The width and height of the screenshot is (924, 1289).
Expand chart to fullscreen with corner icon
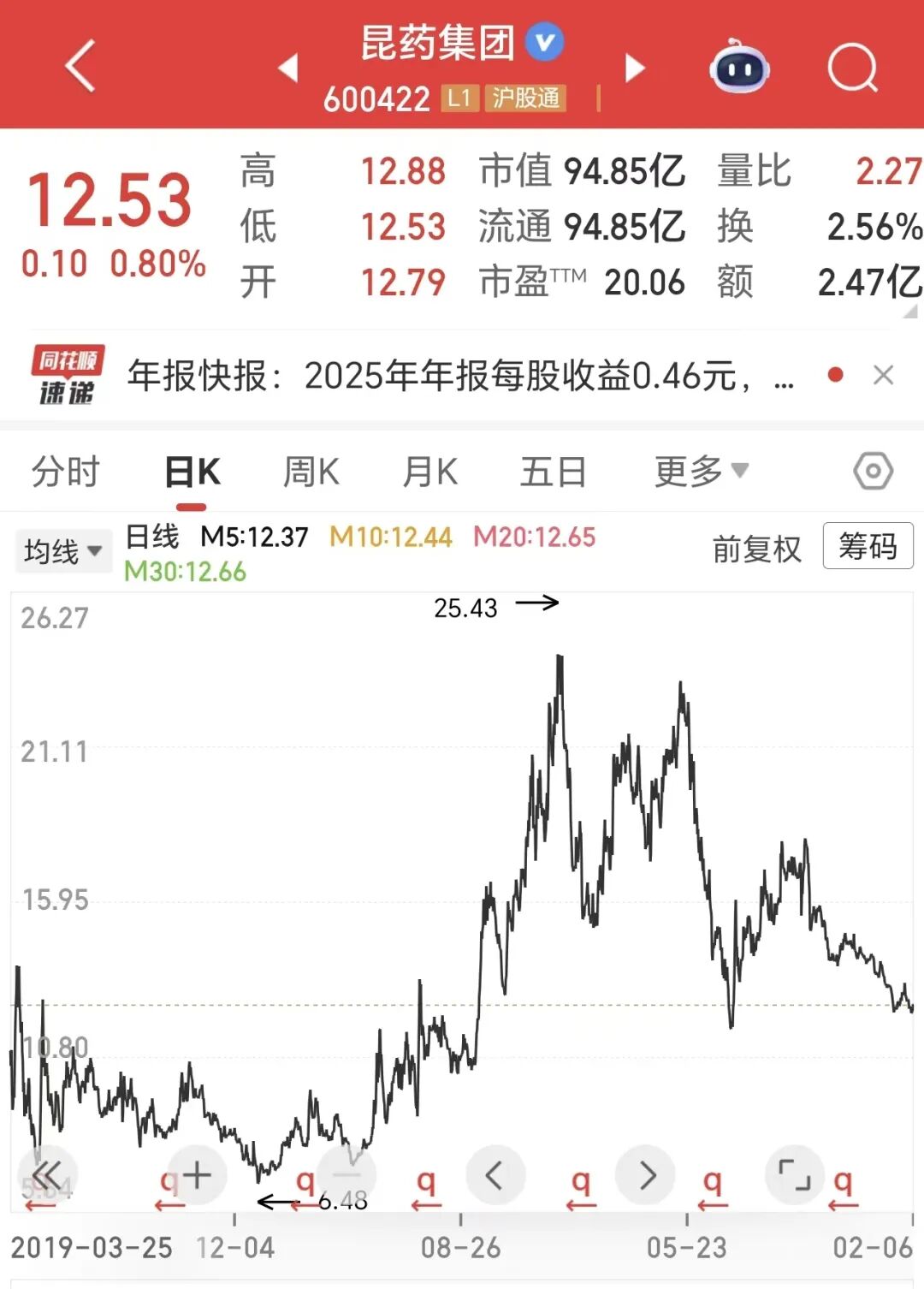pos(794,1175)
